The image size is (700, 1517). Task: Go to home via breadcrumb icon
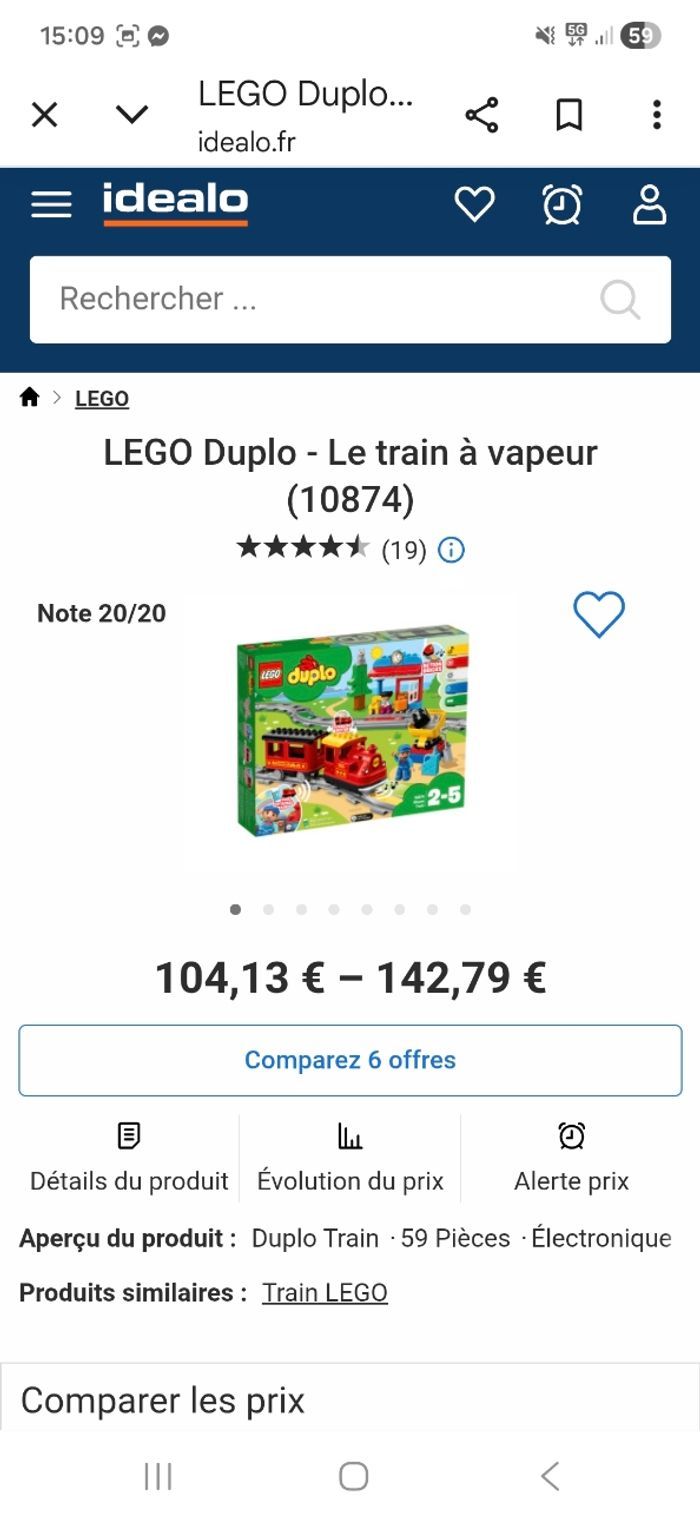[30, 398]
